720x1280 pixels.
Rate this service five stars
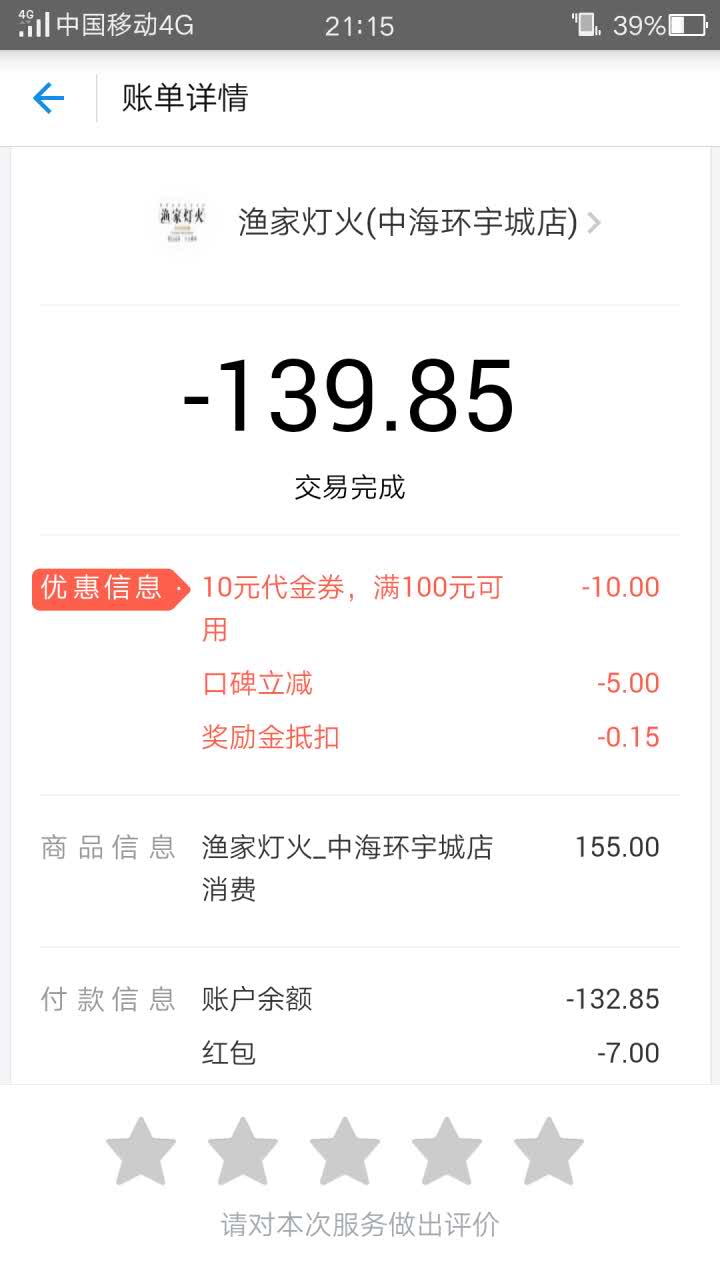click(549, 1152)
